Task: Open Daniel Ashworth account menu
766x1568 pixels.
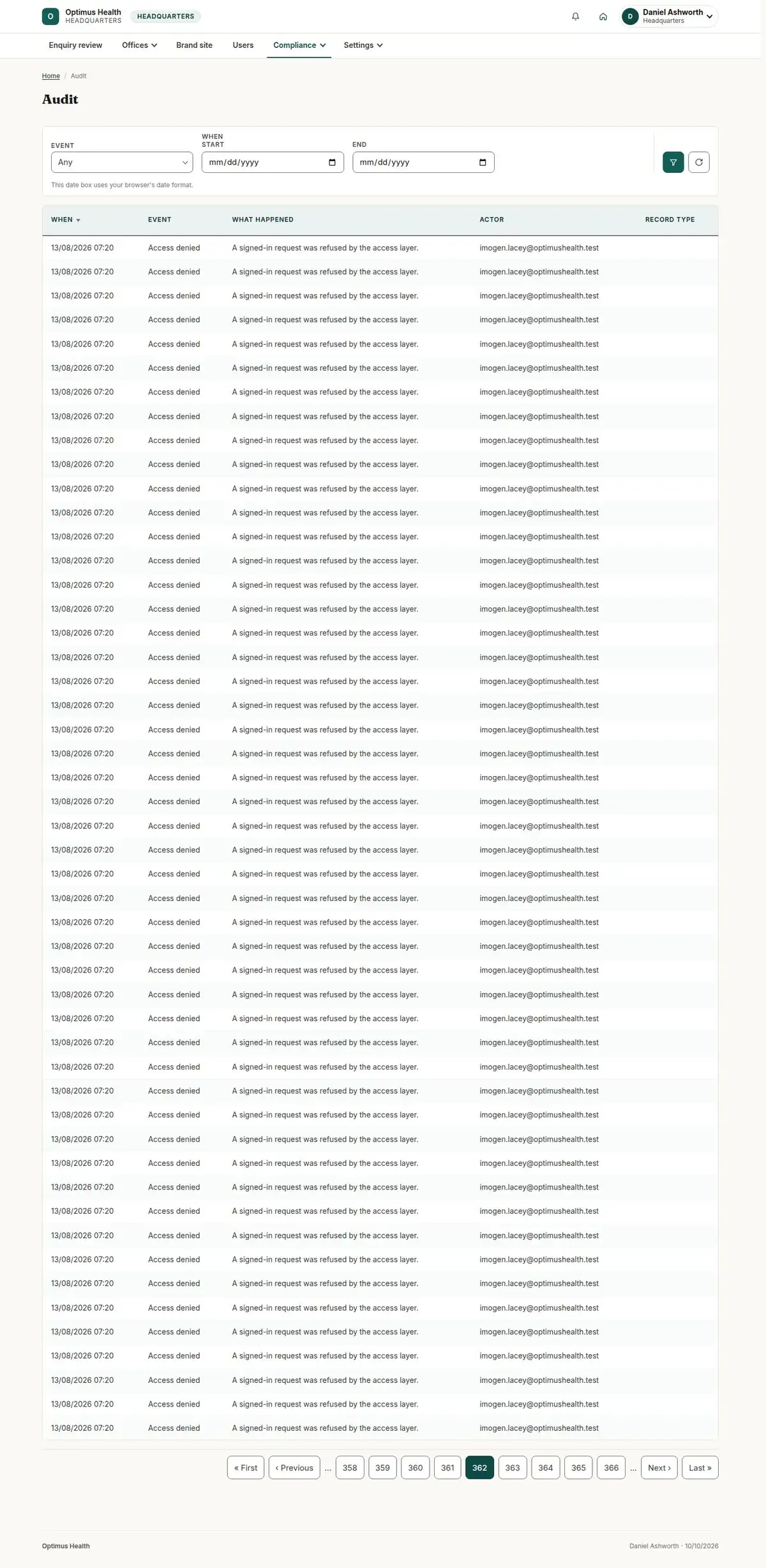Action: coord(669,17)
